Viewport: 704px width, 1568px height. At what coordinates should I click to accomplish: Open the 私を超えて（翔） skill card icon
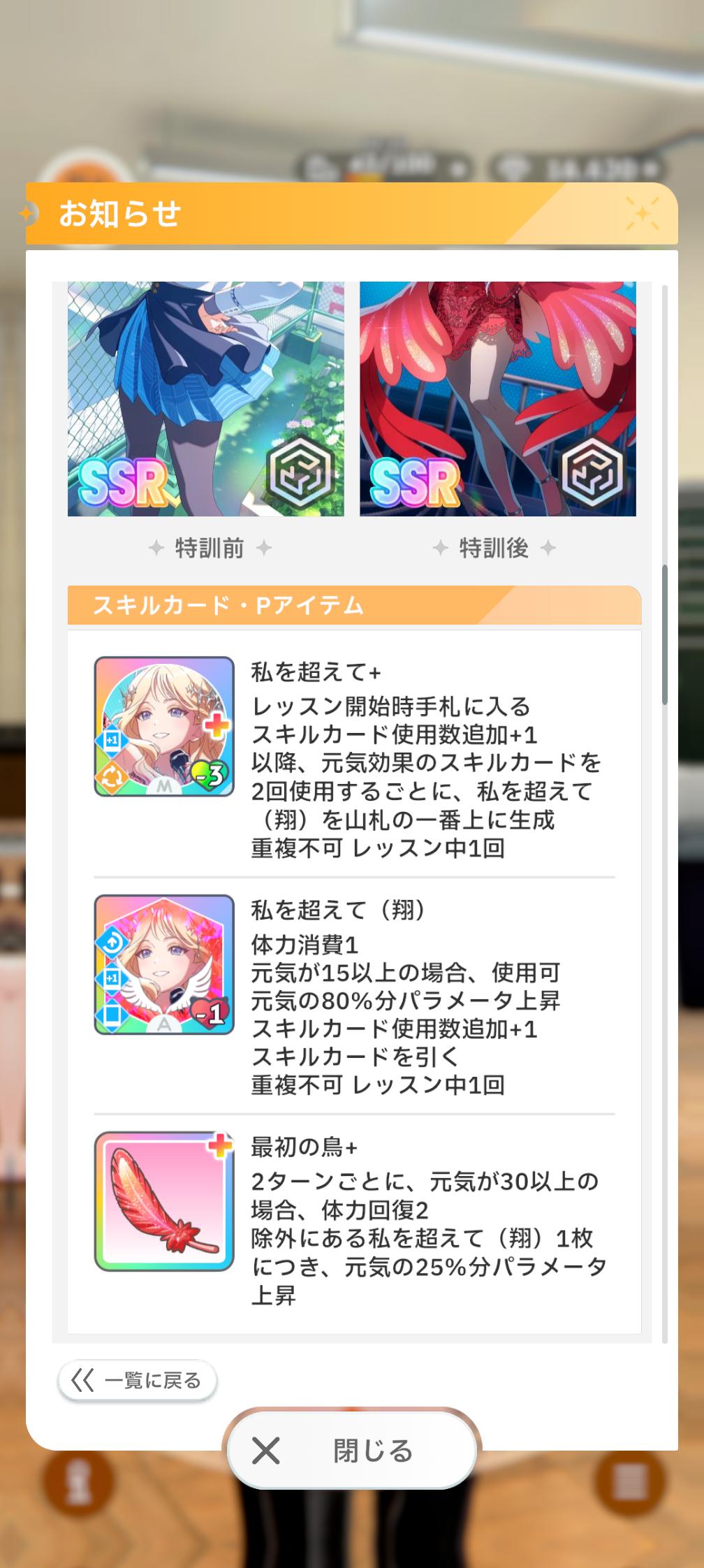pyautogui.click(x=164, y=964)
